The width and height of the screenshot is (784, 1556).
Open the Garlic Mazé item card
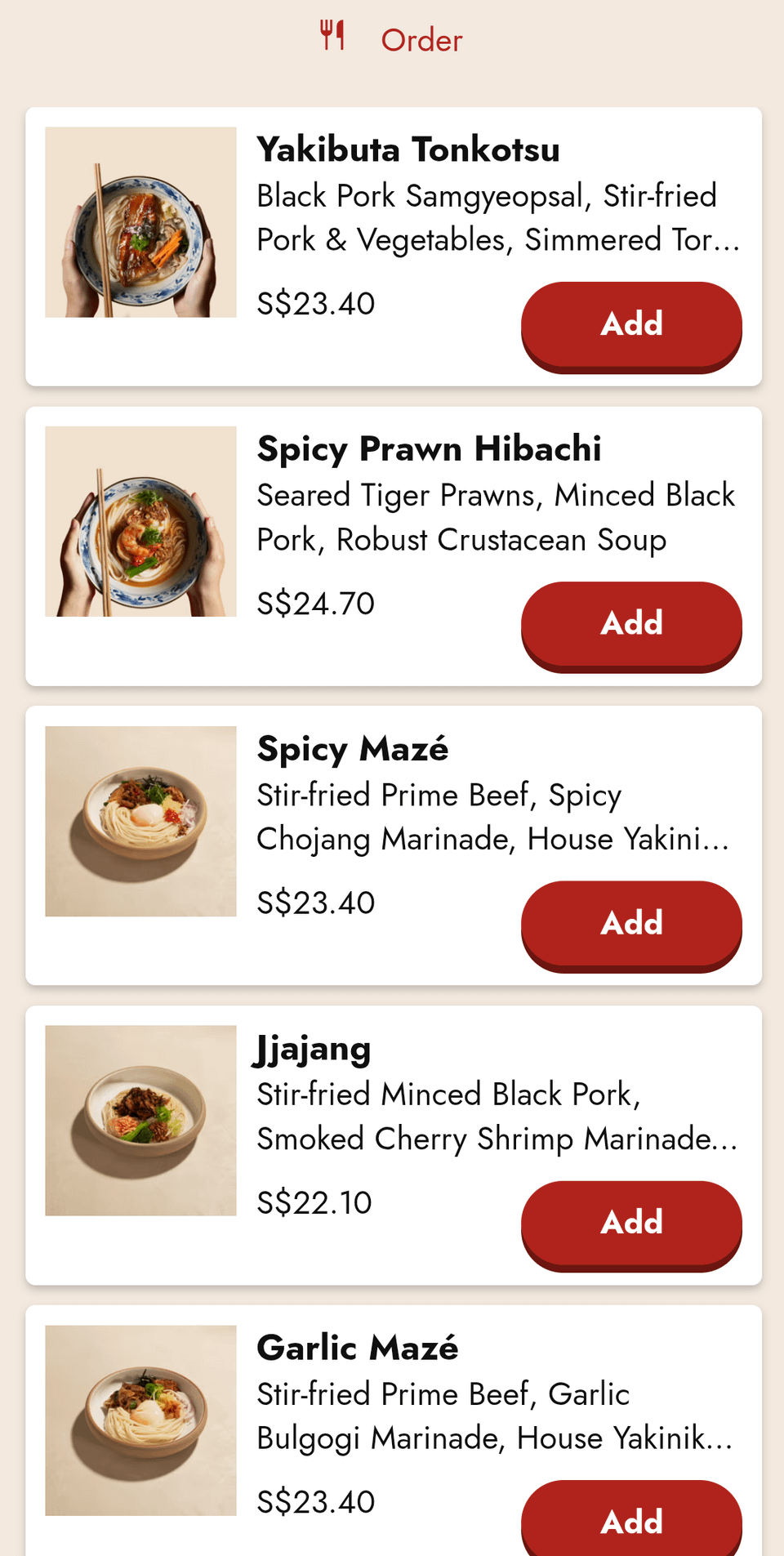[x=357, y=1349]
